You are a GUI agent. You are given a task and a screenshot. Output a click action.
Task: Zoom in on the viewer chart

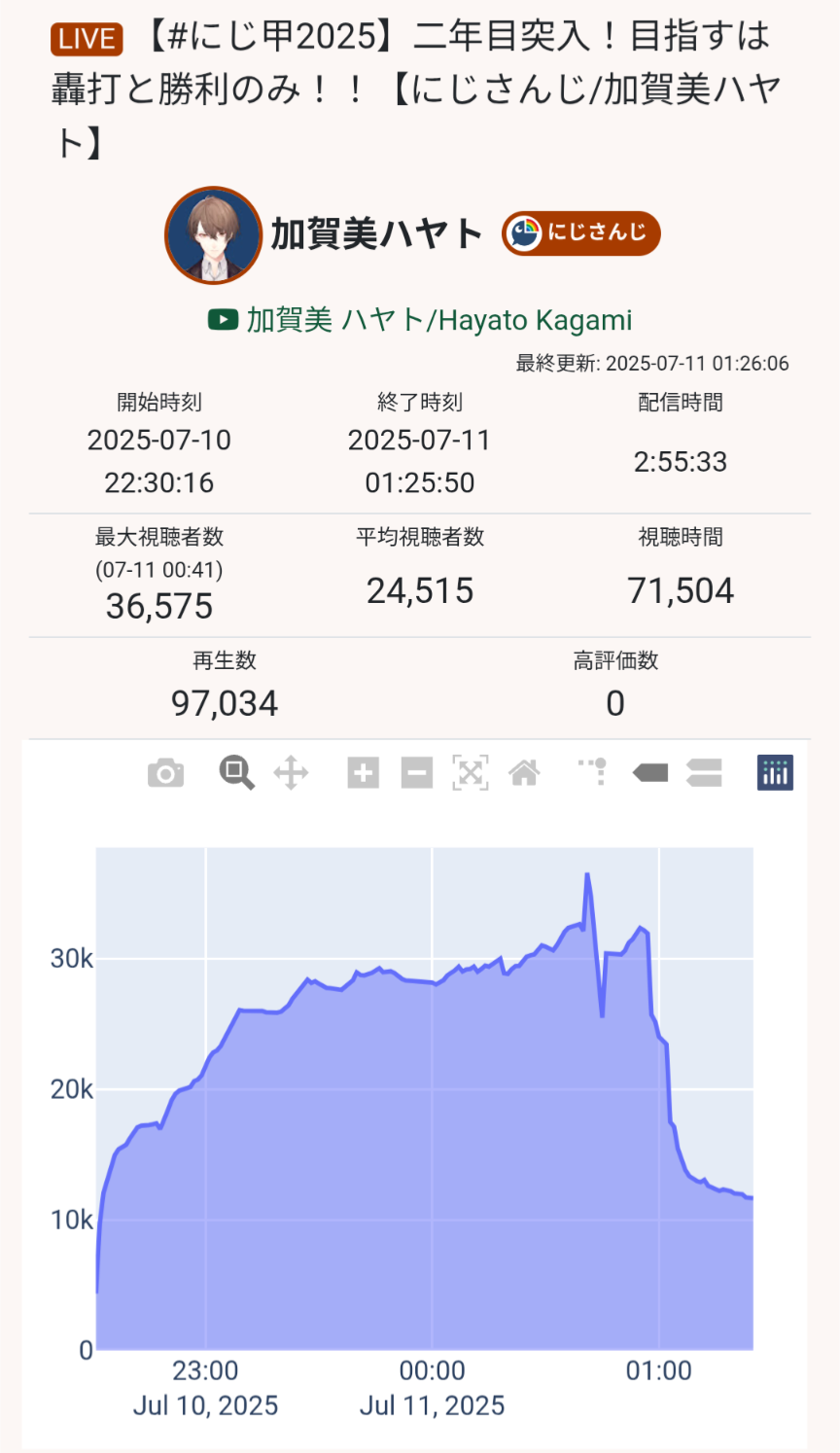(x=363, y=773)
